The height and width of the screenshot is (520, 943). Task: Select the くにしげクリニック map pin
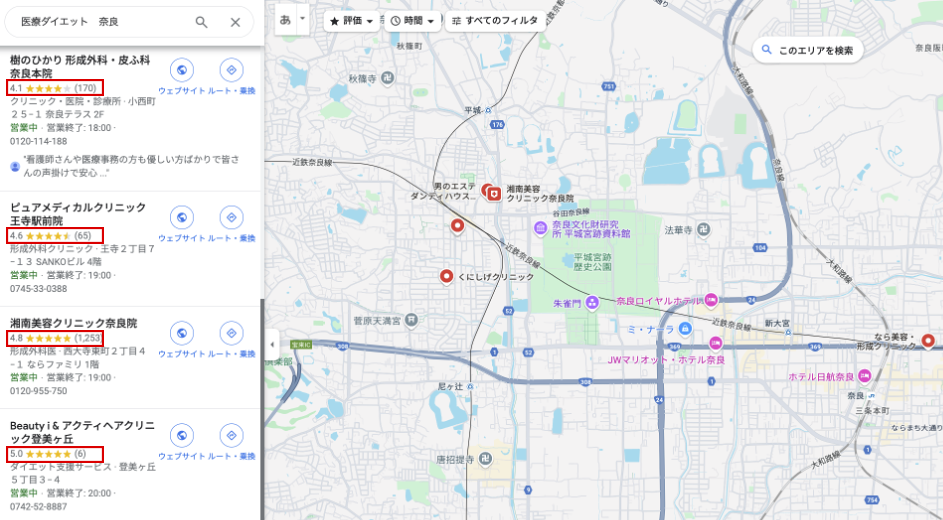click(x=447, y=276)
